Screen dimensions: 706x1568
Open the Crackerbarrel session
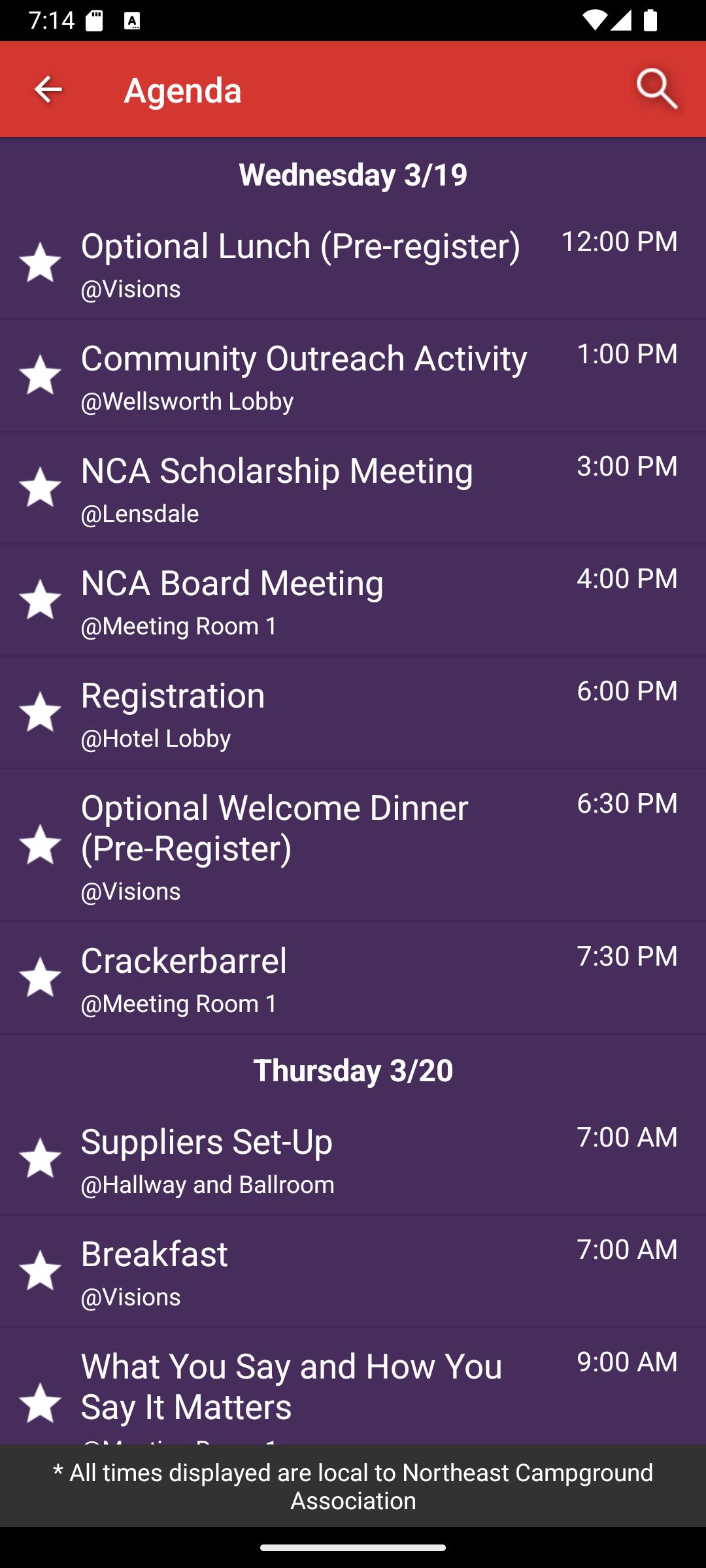point(353,977)
